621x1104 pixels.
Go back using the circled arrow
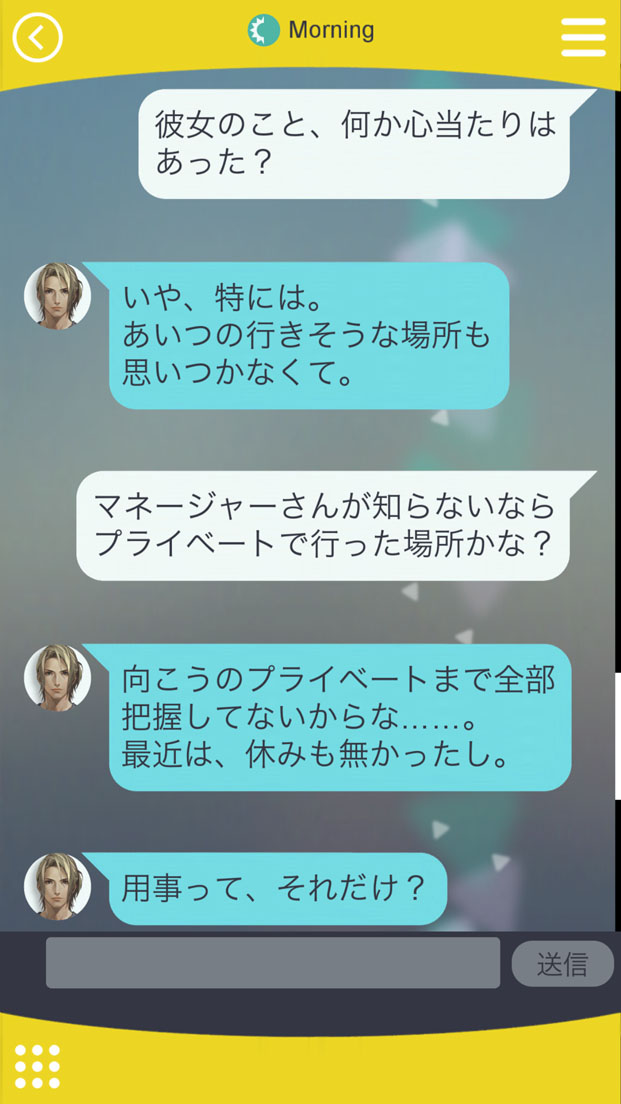click(x=37, y=38)
